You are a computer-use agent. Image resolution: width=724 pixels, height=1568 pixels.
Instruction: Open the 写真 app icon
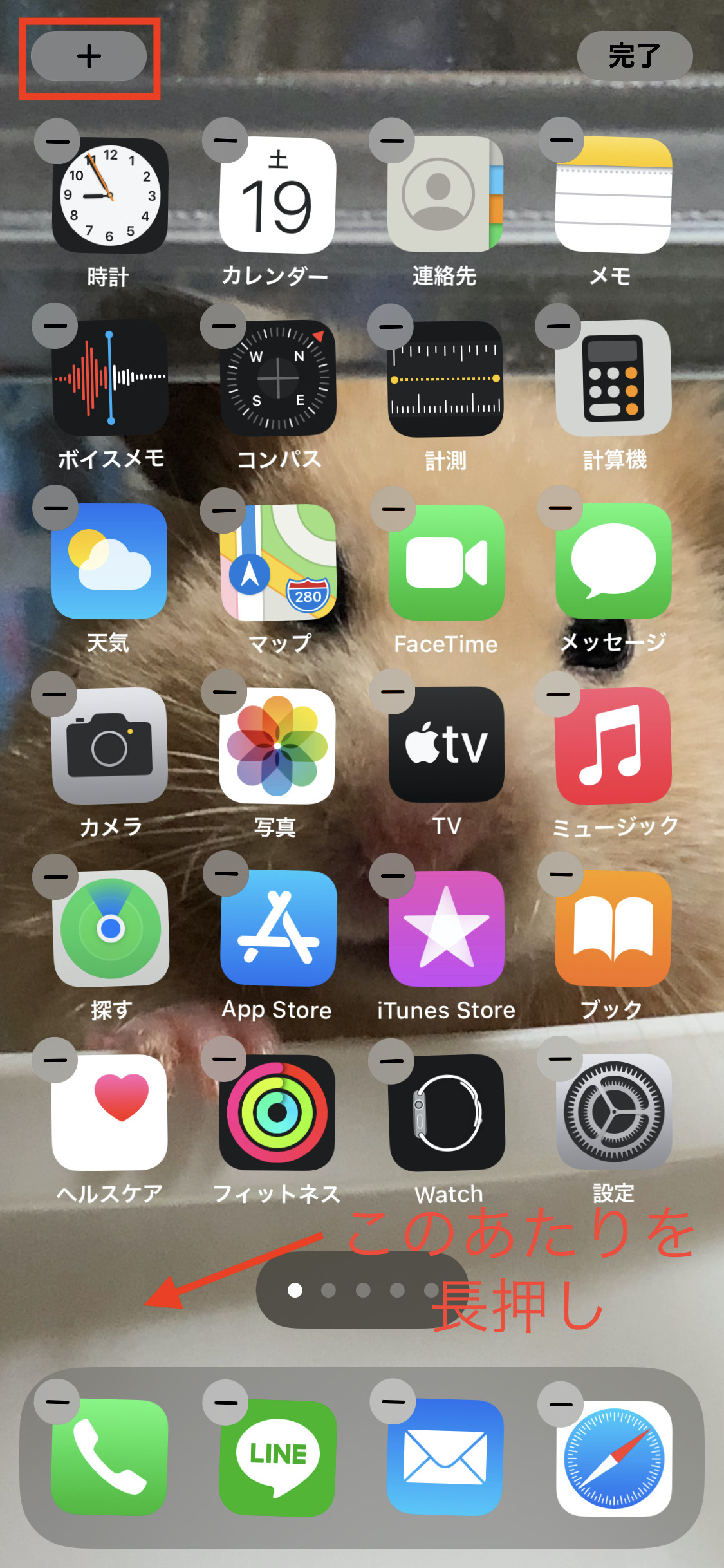(x=277, y=745)
